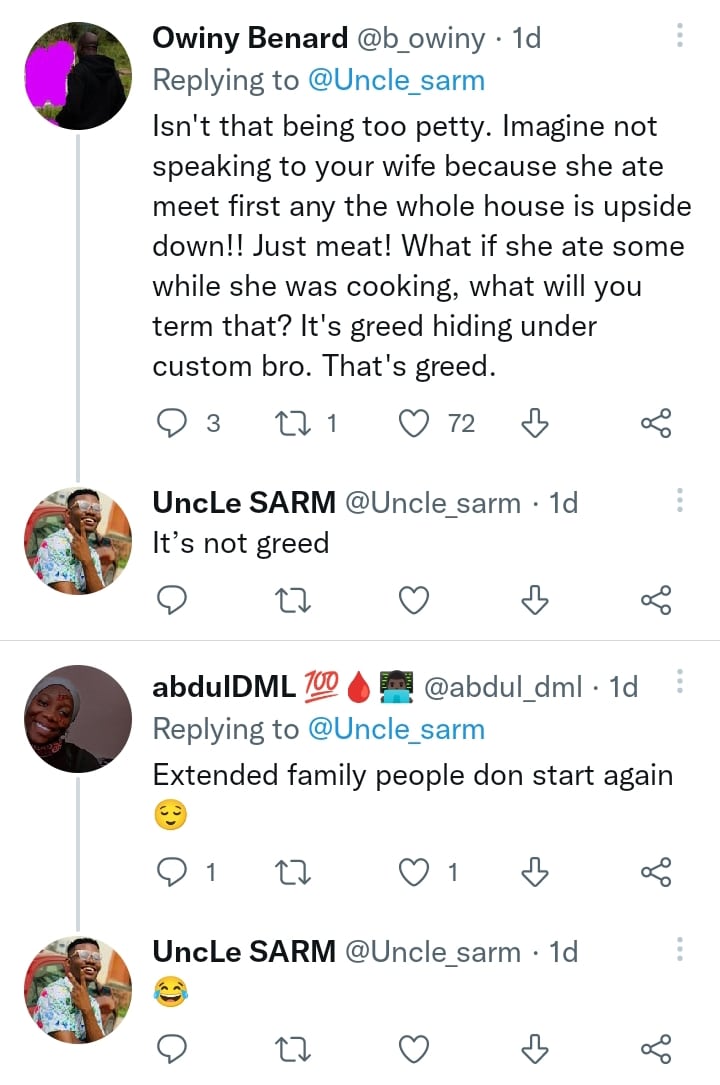Reply to abdulDML's tweet
Image resolution: width=720 pixels, height=1085 pixels.
pyautogui.click(x=174, y=873)
